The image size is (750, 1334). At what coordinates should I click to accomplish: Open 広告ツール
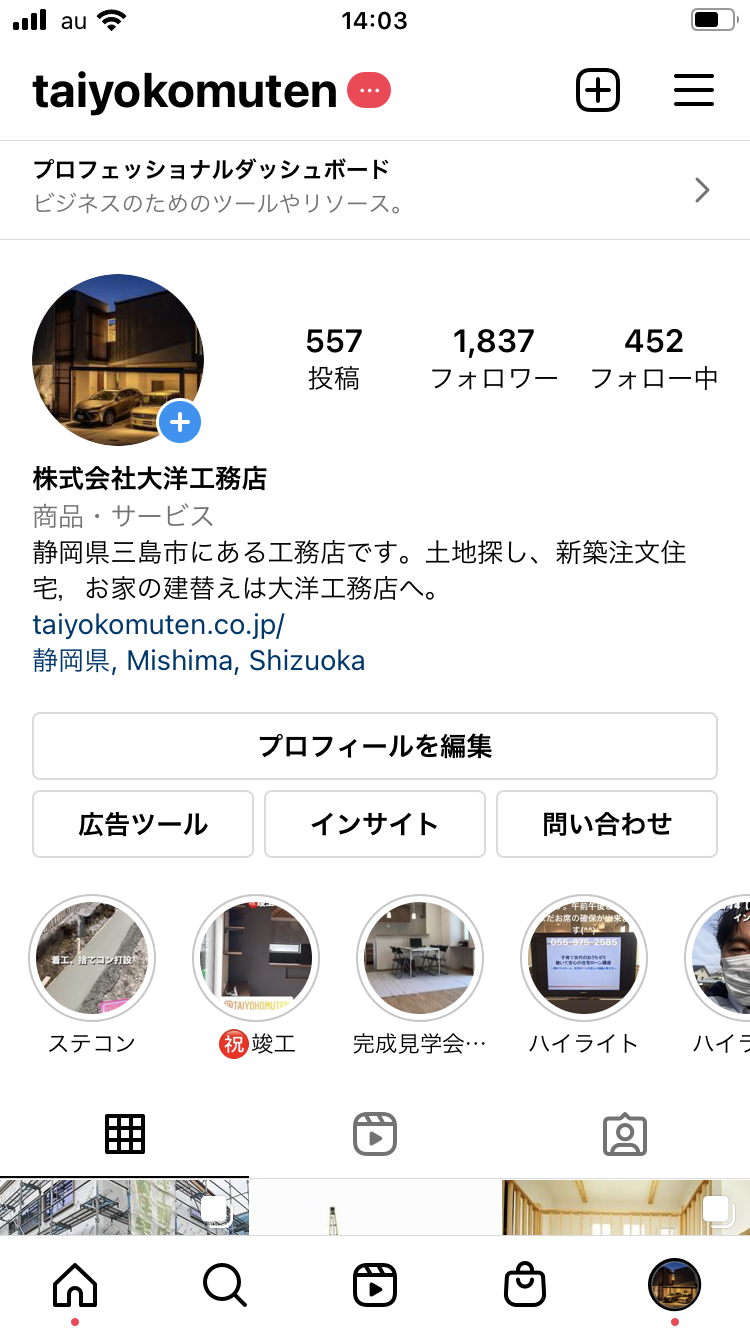[x=143, y=824]
